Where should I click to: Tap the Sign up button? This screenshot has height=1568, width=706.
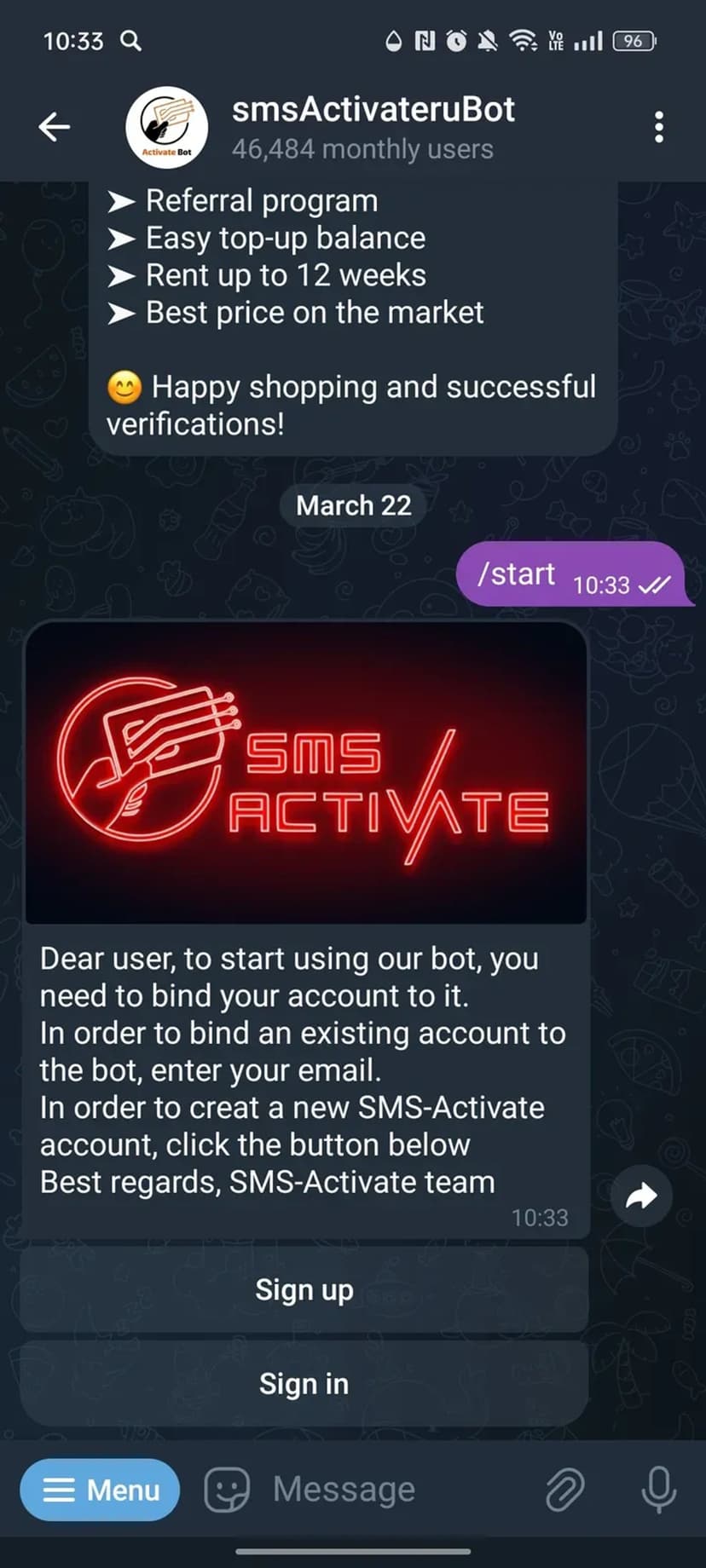(304, 1289)
